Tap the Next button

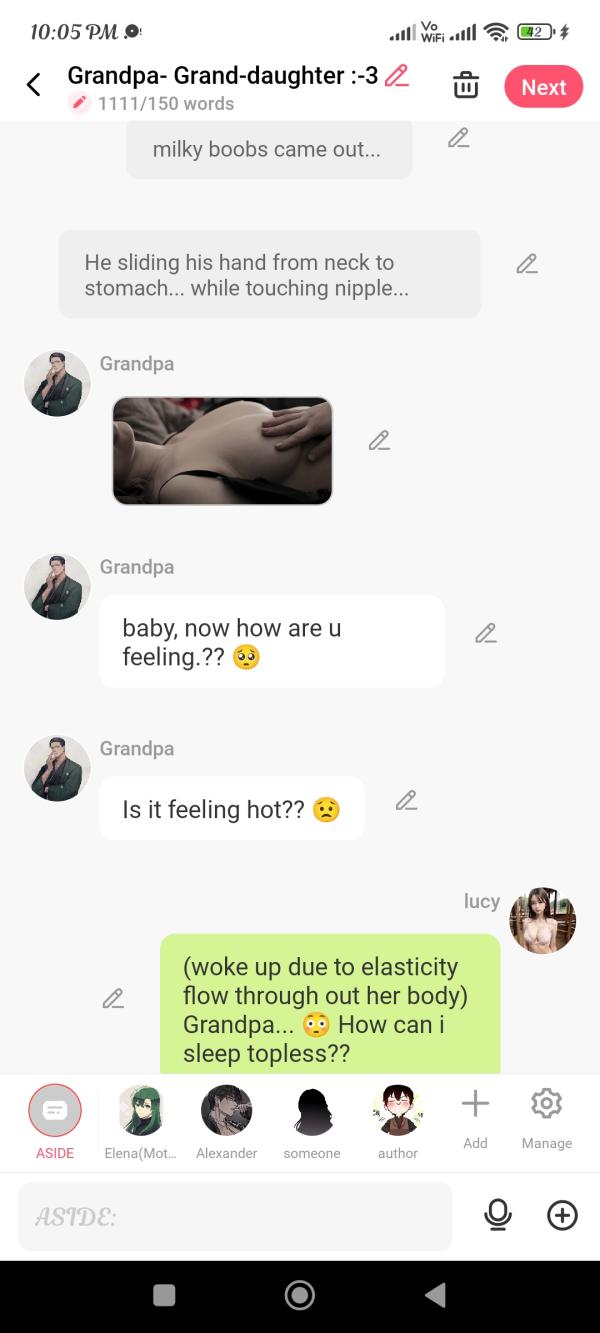pyautogui.click(x=543, y=87)
